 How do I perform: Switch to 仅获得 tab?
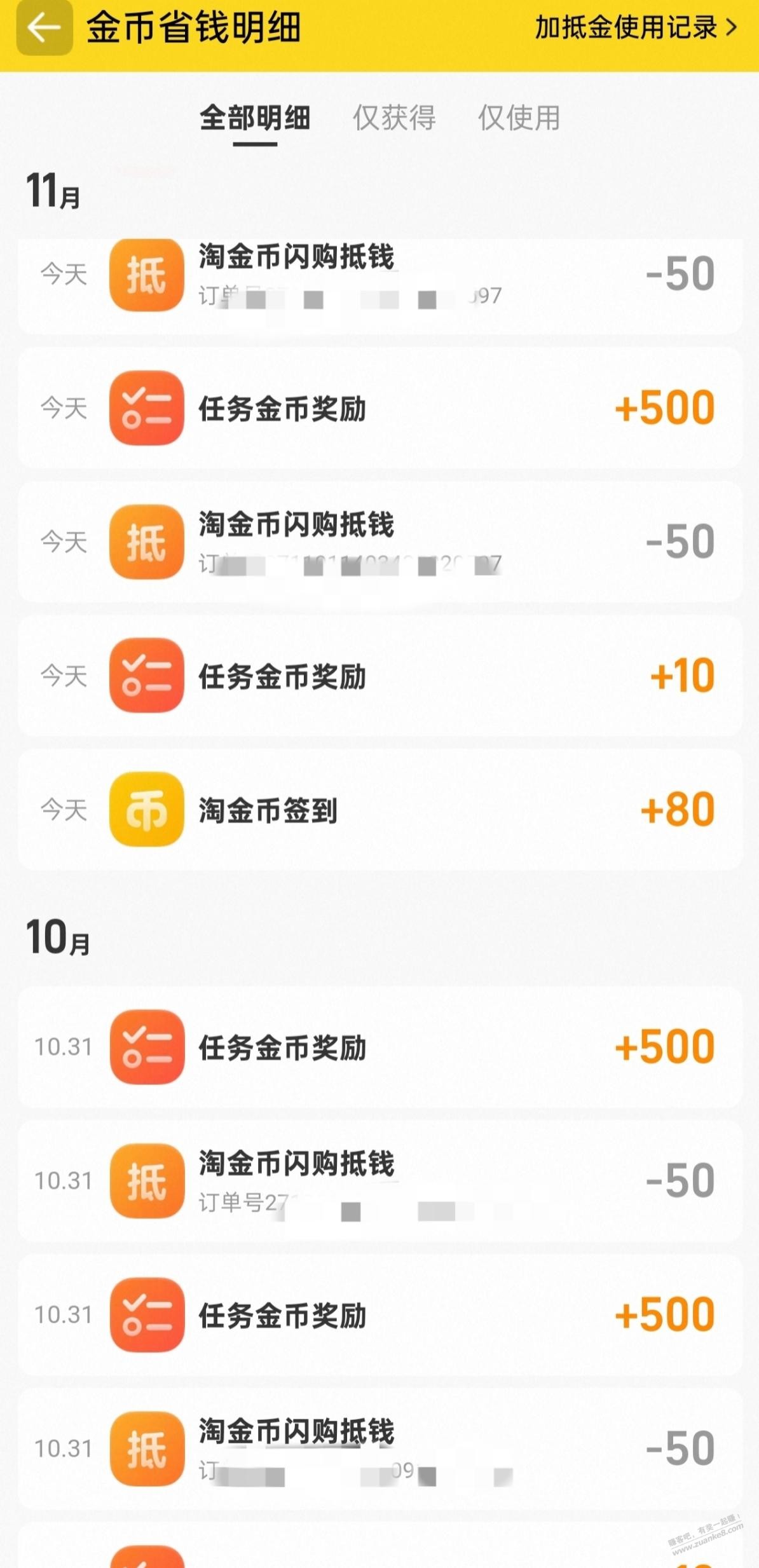click(394, 118)
